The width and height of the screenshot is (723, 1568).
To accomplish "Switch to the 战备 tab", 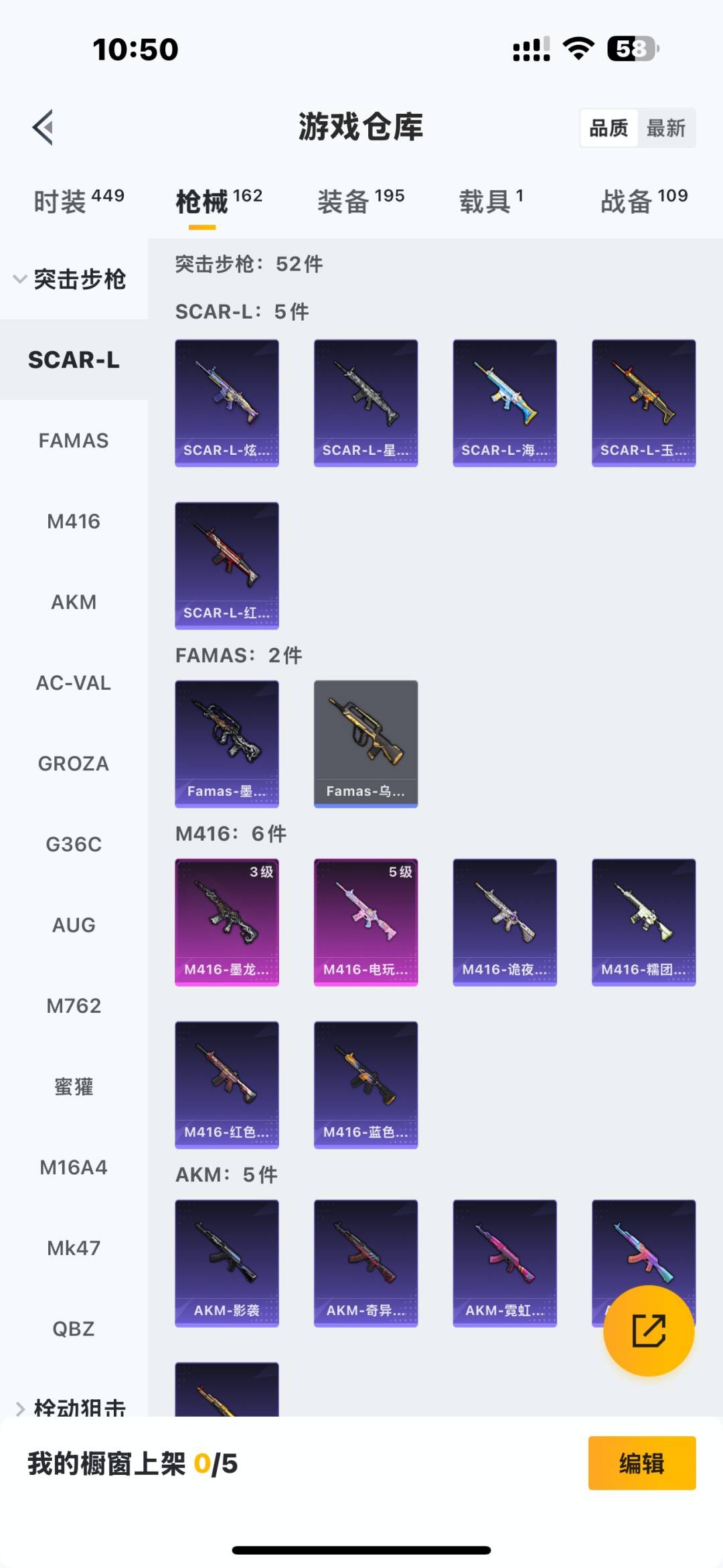I will click(x=643, y=201).
